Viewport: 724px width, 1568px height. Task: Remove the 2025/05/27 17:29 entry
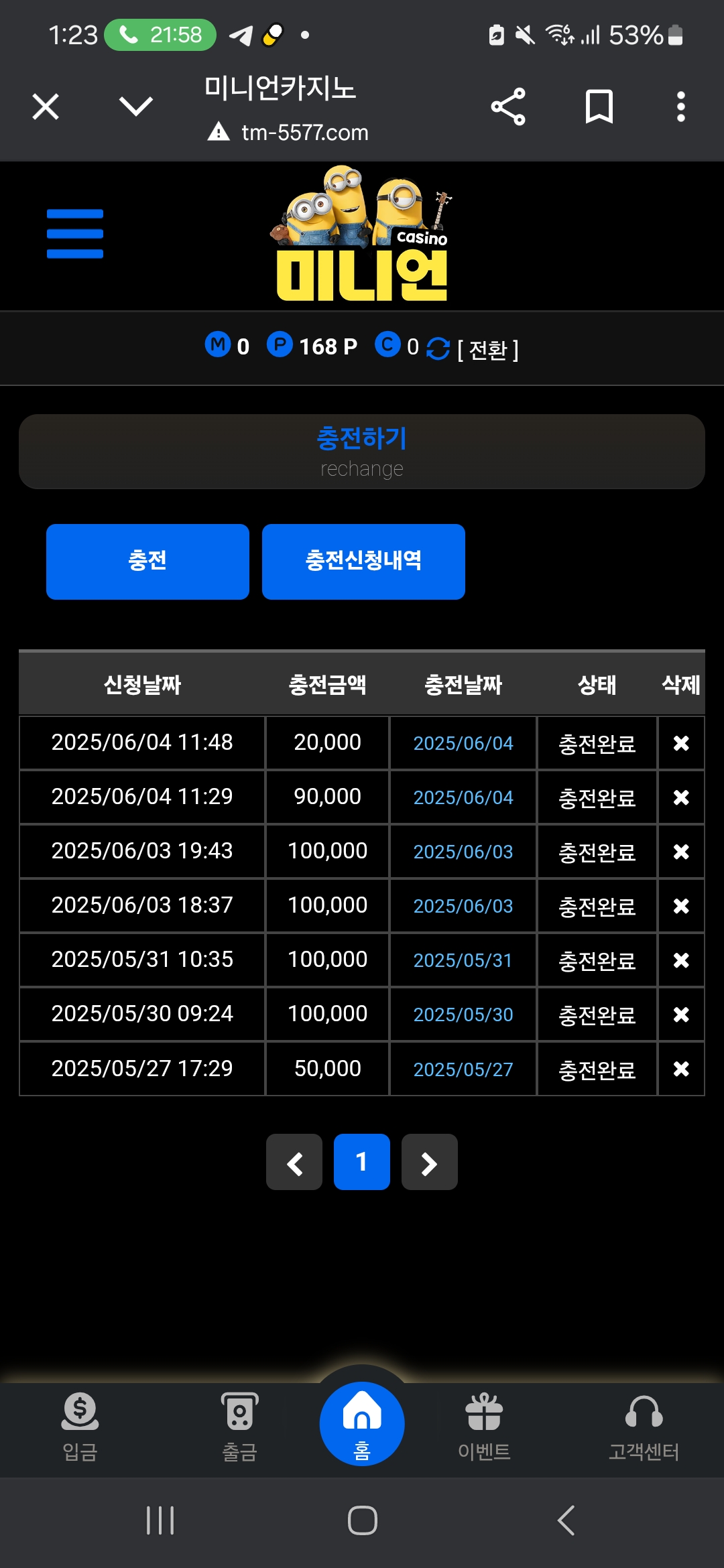(x=680, y=1069)
